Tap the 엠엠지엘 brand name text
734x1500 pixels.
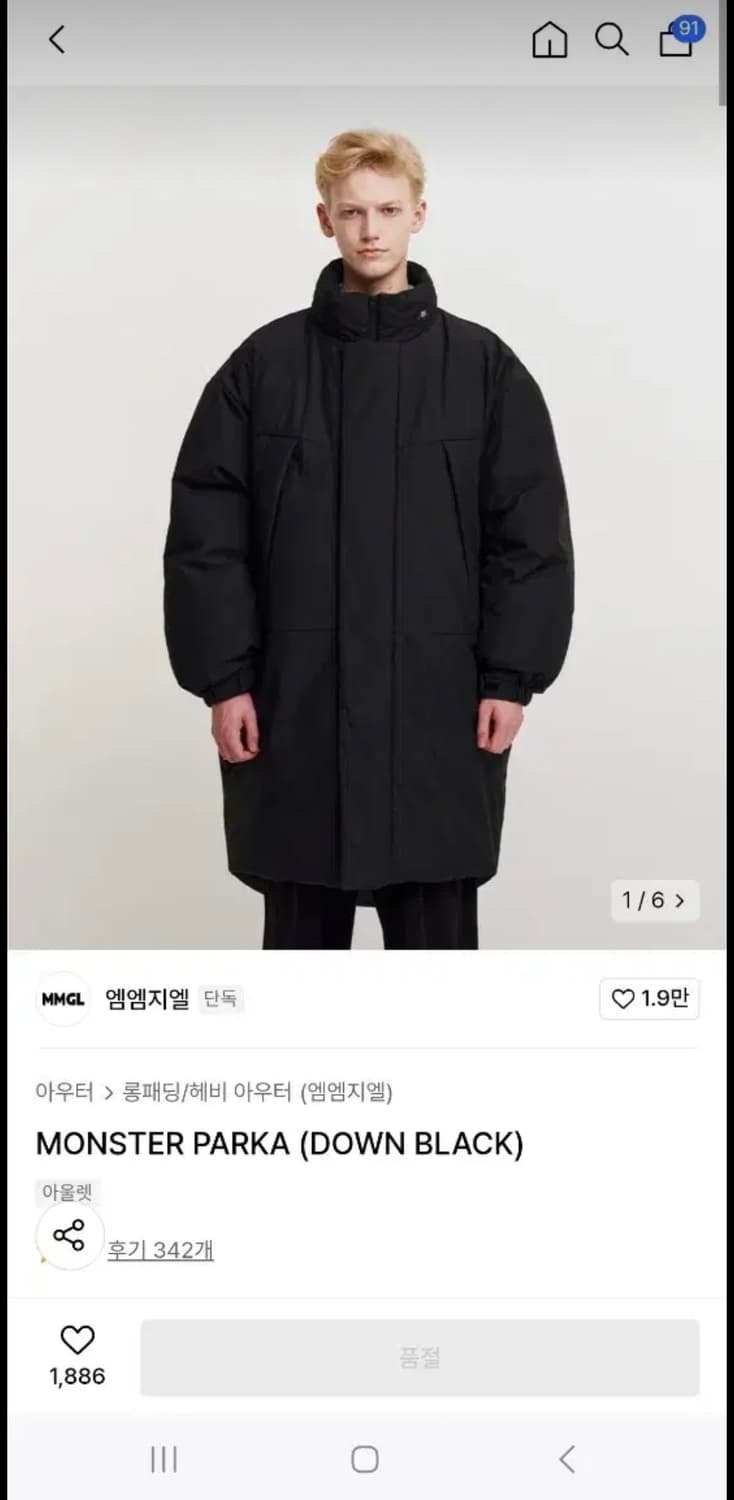[145, 999]
